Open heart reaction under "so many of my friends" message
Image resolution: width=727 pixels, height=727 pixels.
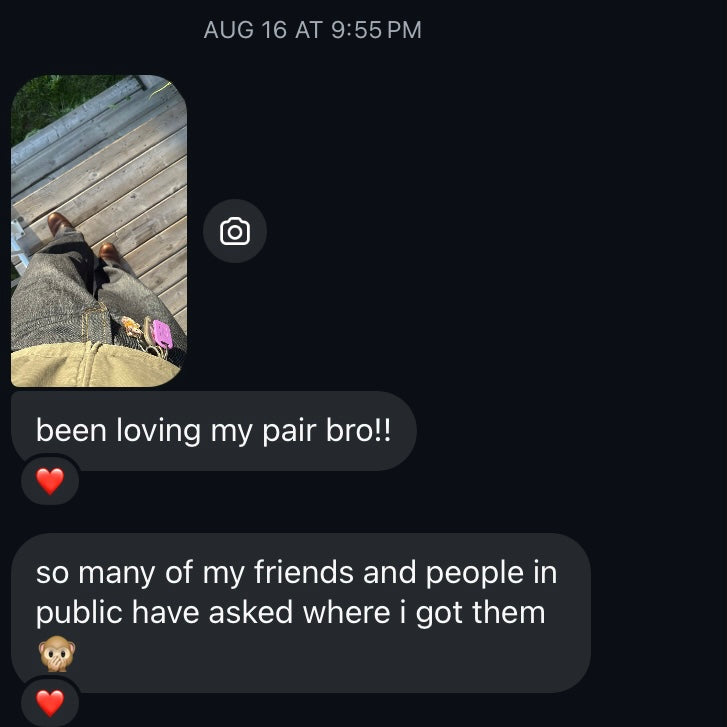point(50,703)
